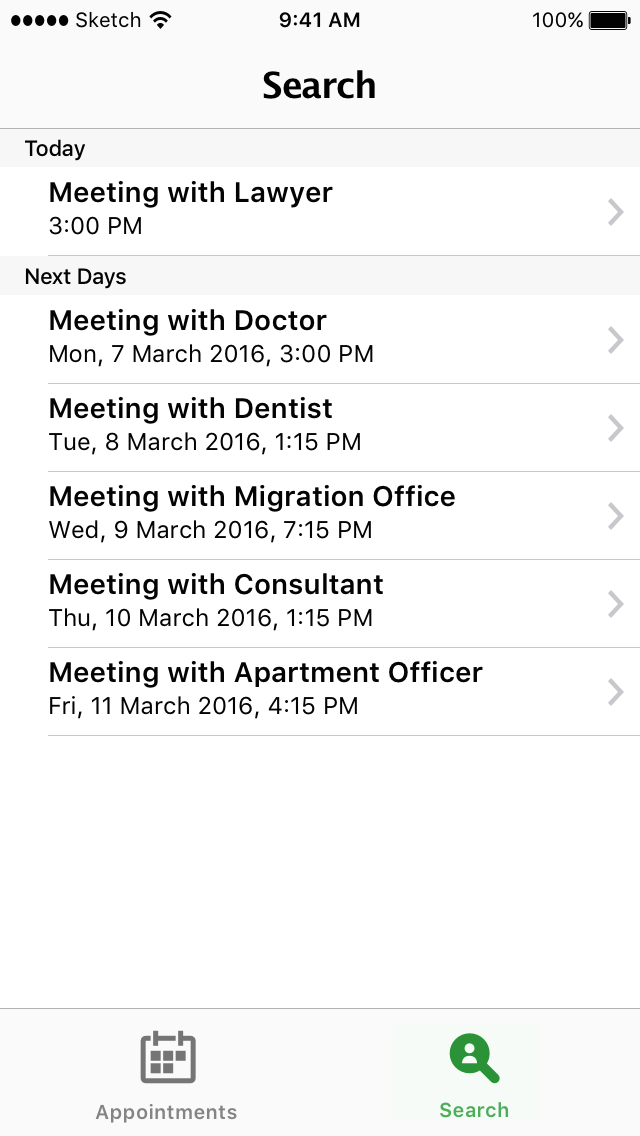Screen dimensions: 640x1136
Task: Open Meeting with Doctor appointment
Action: pos(320,338)
